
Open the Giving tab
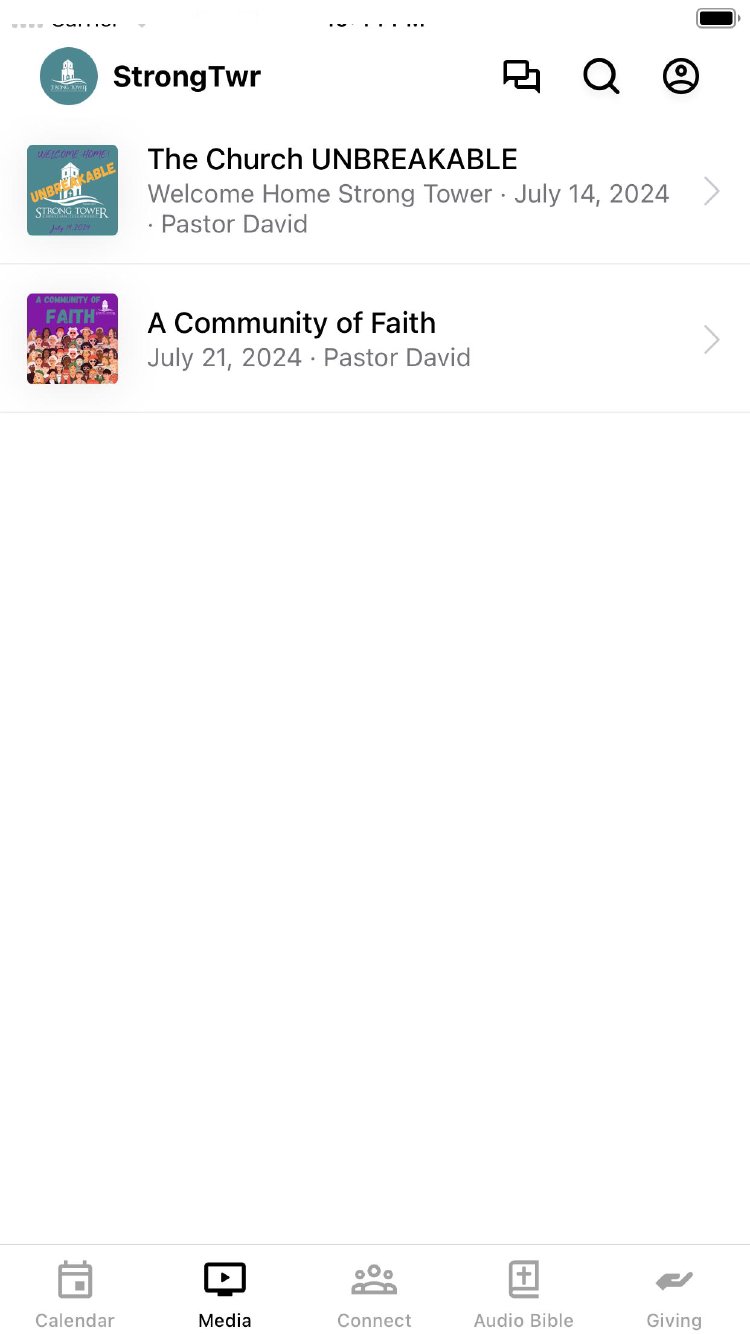pyautogui.click(x=674, y=1294)
